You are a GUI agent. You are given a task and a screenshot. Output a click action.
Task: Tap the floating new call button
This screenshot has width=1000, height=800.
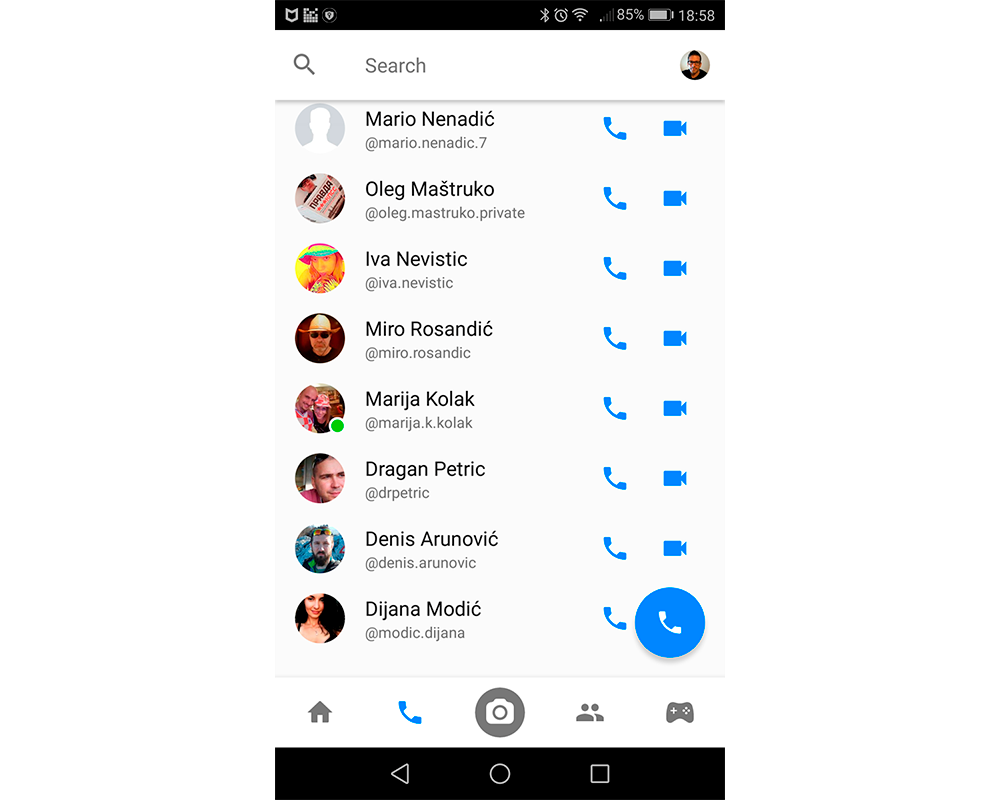tap(670, 623)
